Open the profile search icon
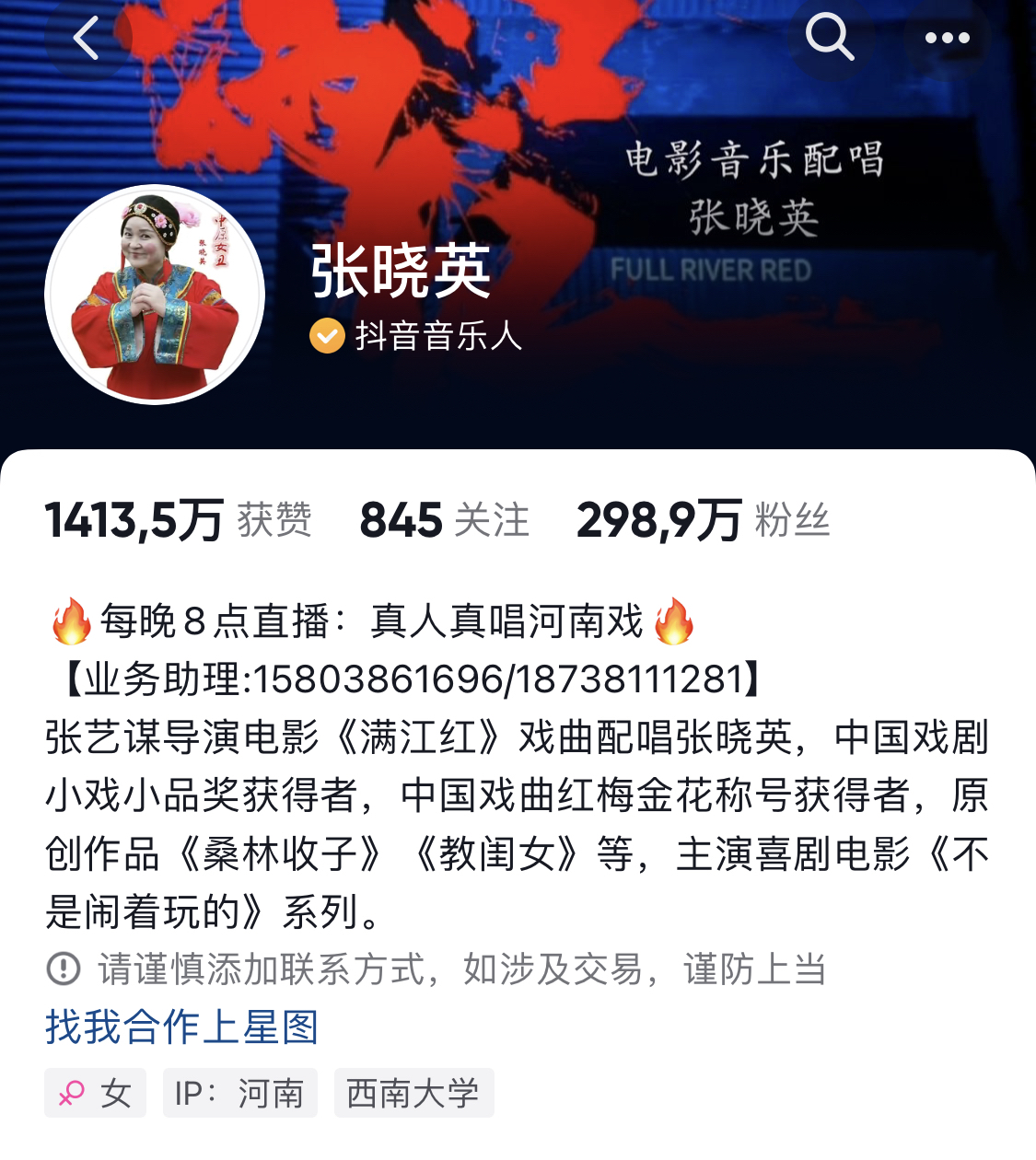This screenshot has width=1036, height=1160. [829, 39]
